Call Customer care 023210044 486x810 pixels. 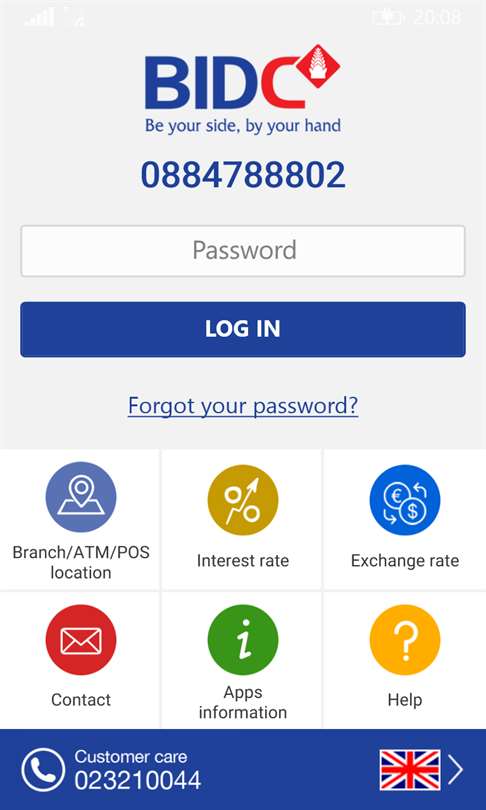(x=111, y=770)
